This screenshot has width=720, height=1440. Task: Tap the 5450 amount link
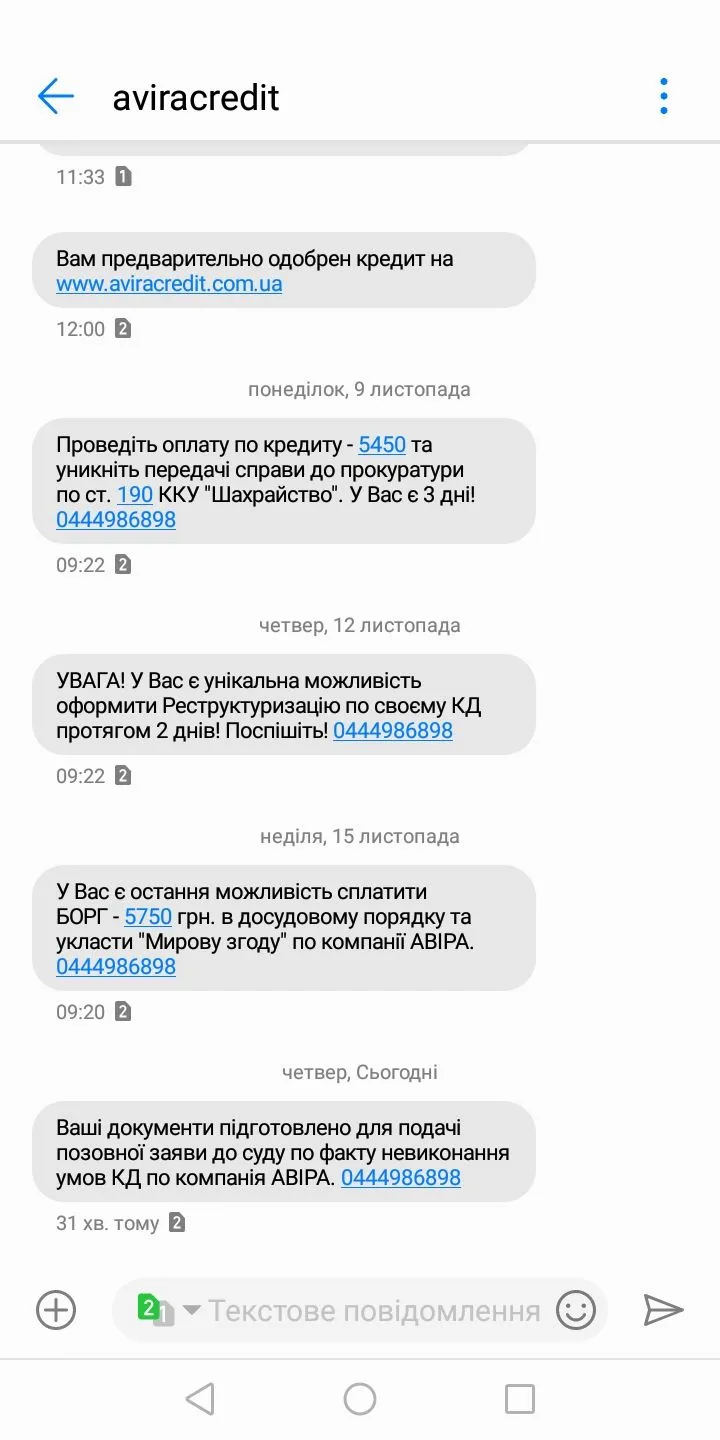pyautogui.click(x=382, y=445)
